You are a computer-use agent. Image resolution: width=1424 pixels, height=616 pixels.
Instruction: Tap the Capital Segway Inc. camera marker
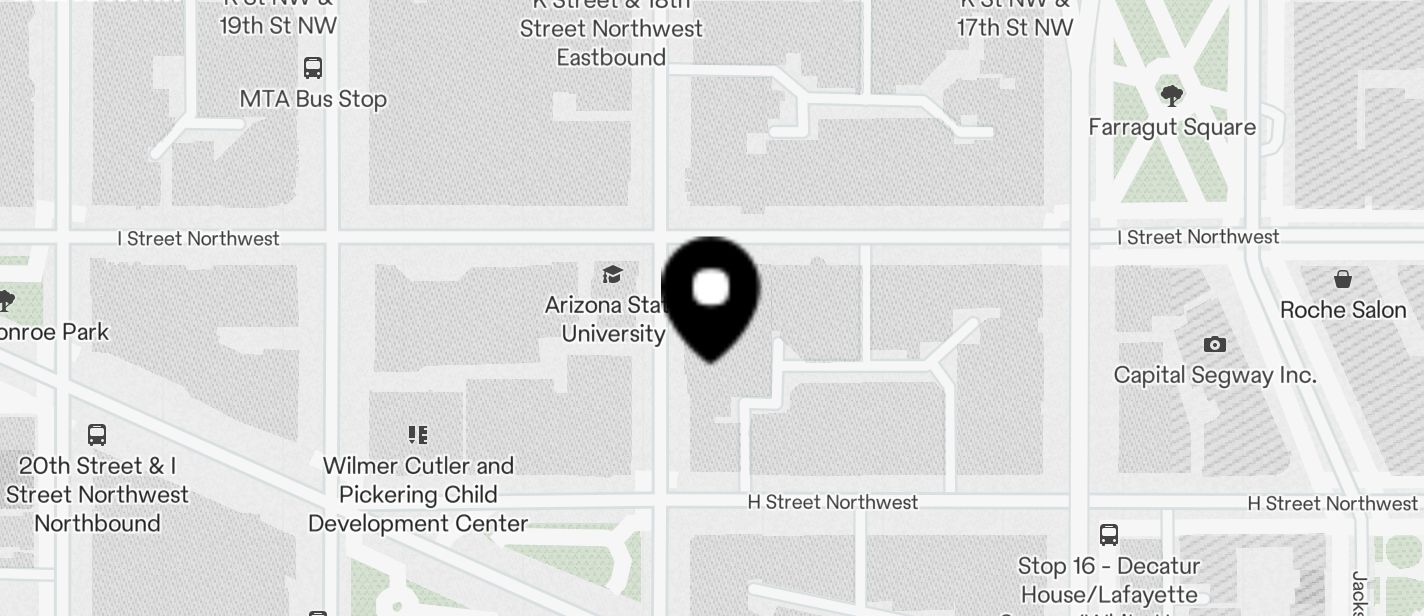click(x=1214, y=345)
